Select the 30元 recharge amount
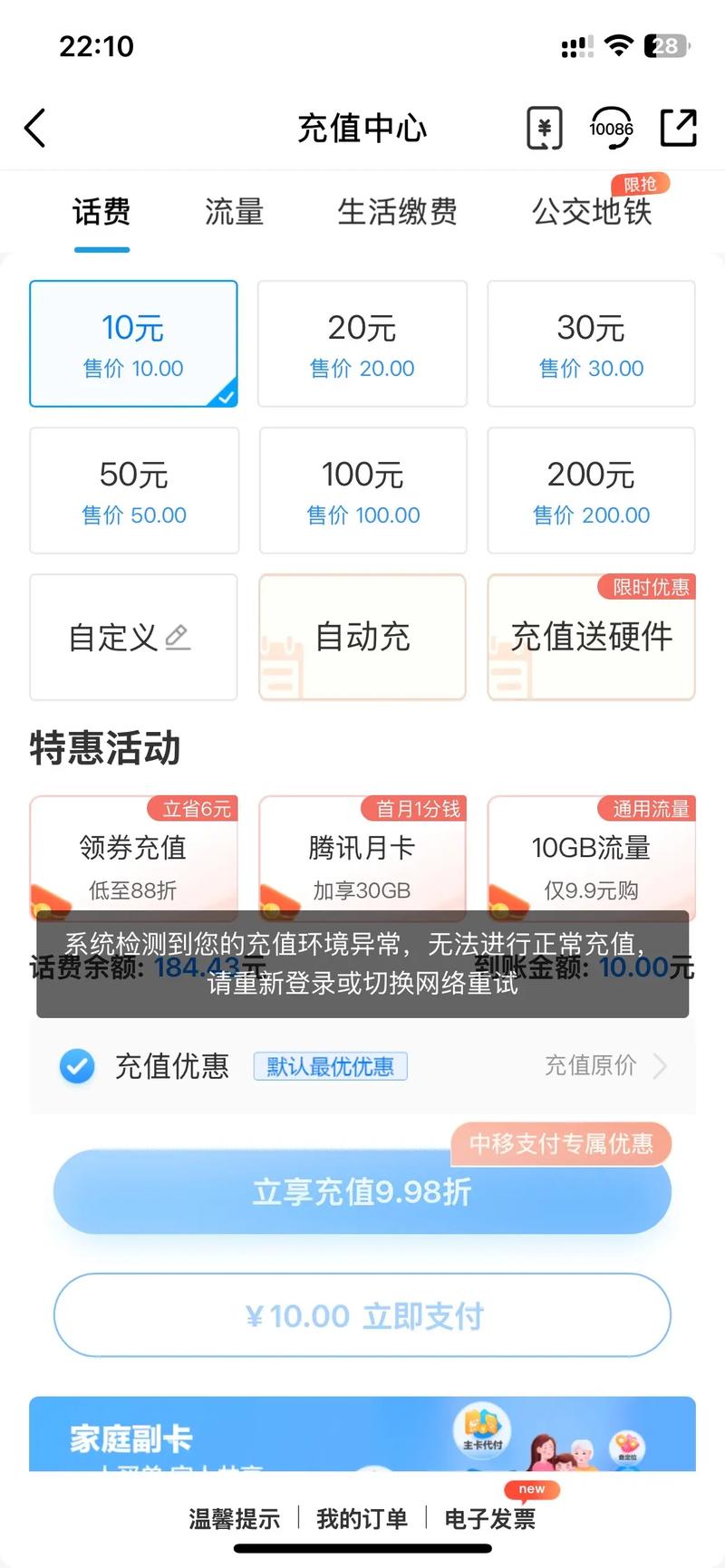This screenshot has height=1568, width=725. point(591,344)
